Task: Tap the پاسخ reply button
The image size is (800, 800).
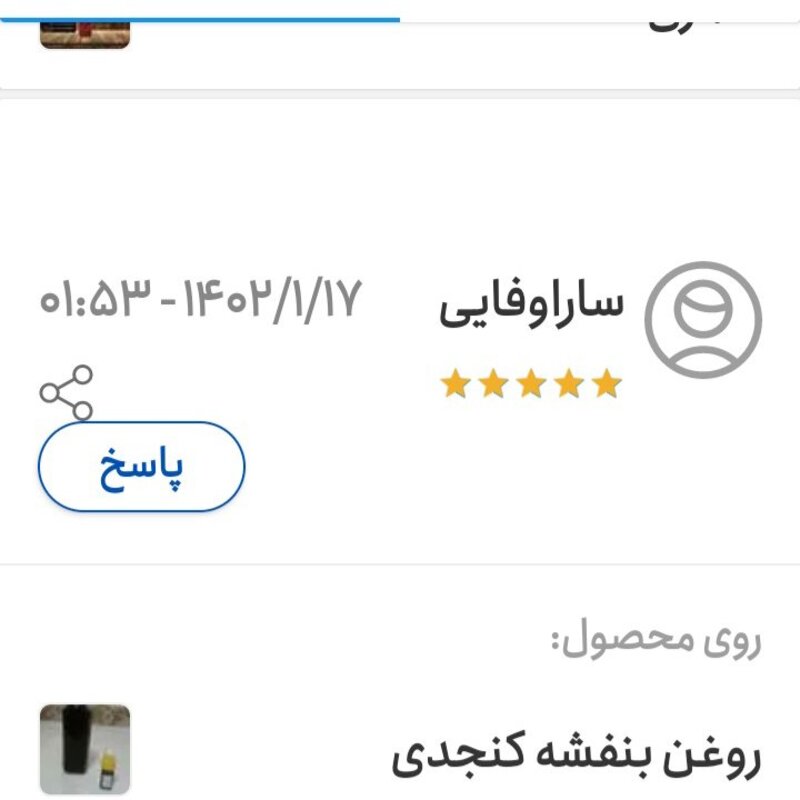Action: (x=141, y=467)
